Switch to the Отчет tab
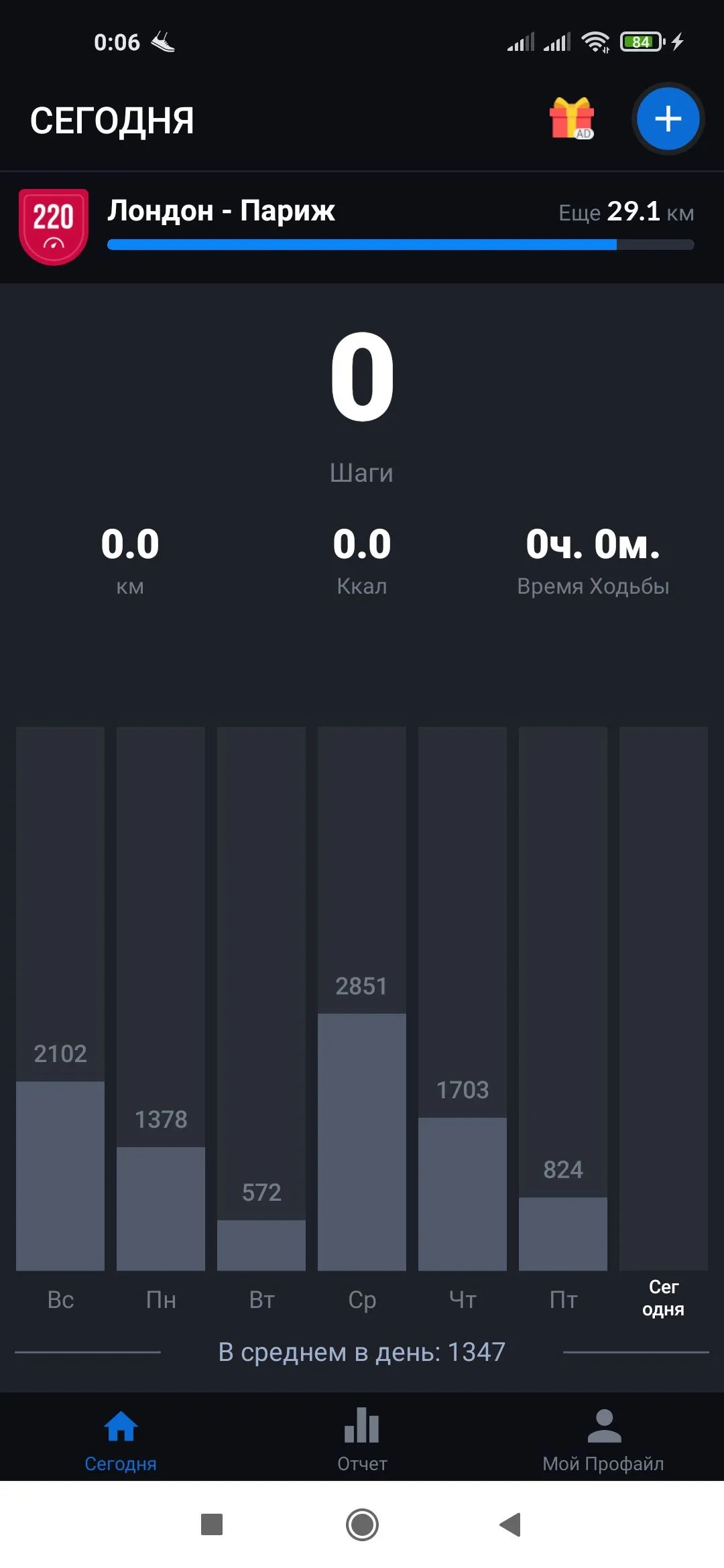The height and width of the screenshot is (1568, 724). point(362,1439)
